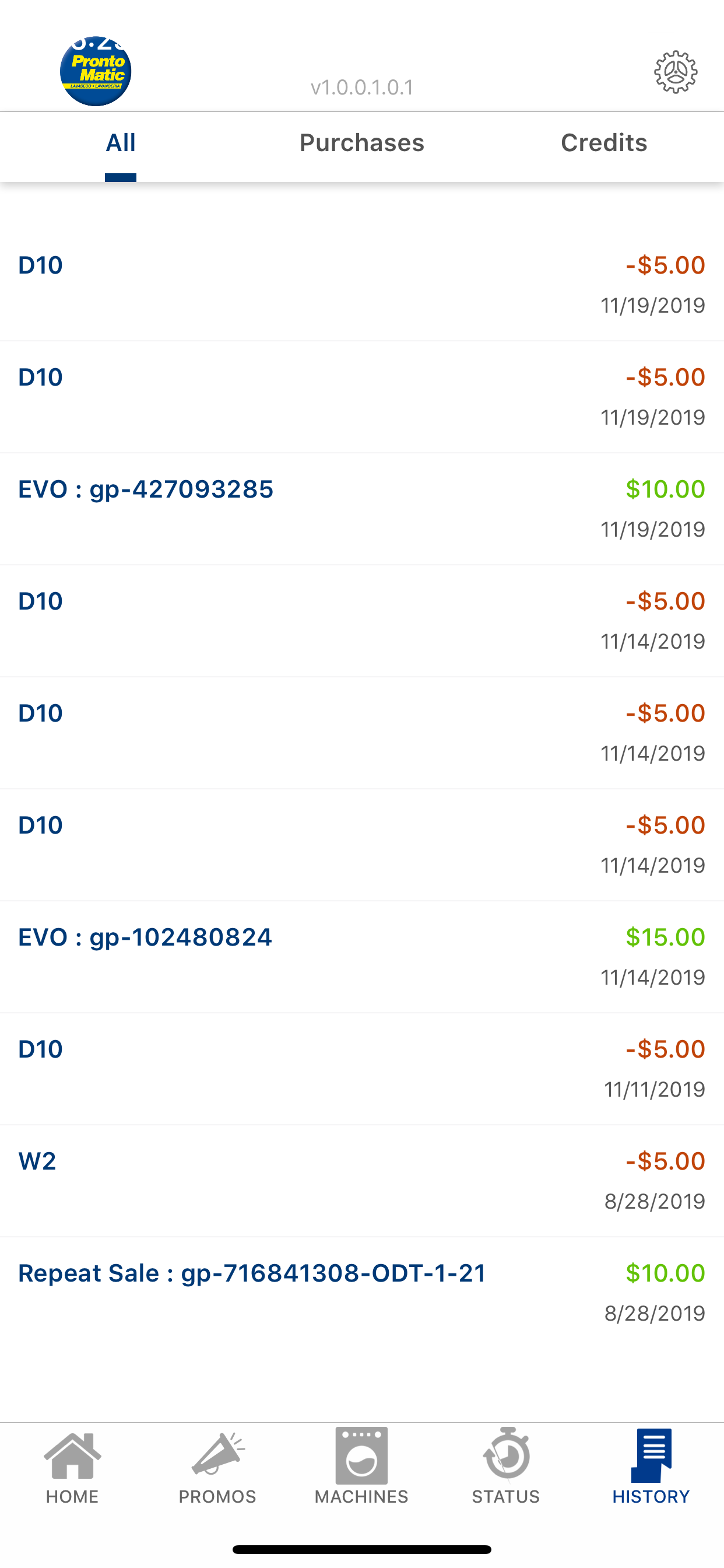Image resolution: width=724 pixels, height=1568 pixels.
Task: Open the Repeat Sale gp-716841308-ODT-1-21 entry
Action: (x=362, y=1293)
